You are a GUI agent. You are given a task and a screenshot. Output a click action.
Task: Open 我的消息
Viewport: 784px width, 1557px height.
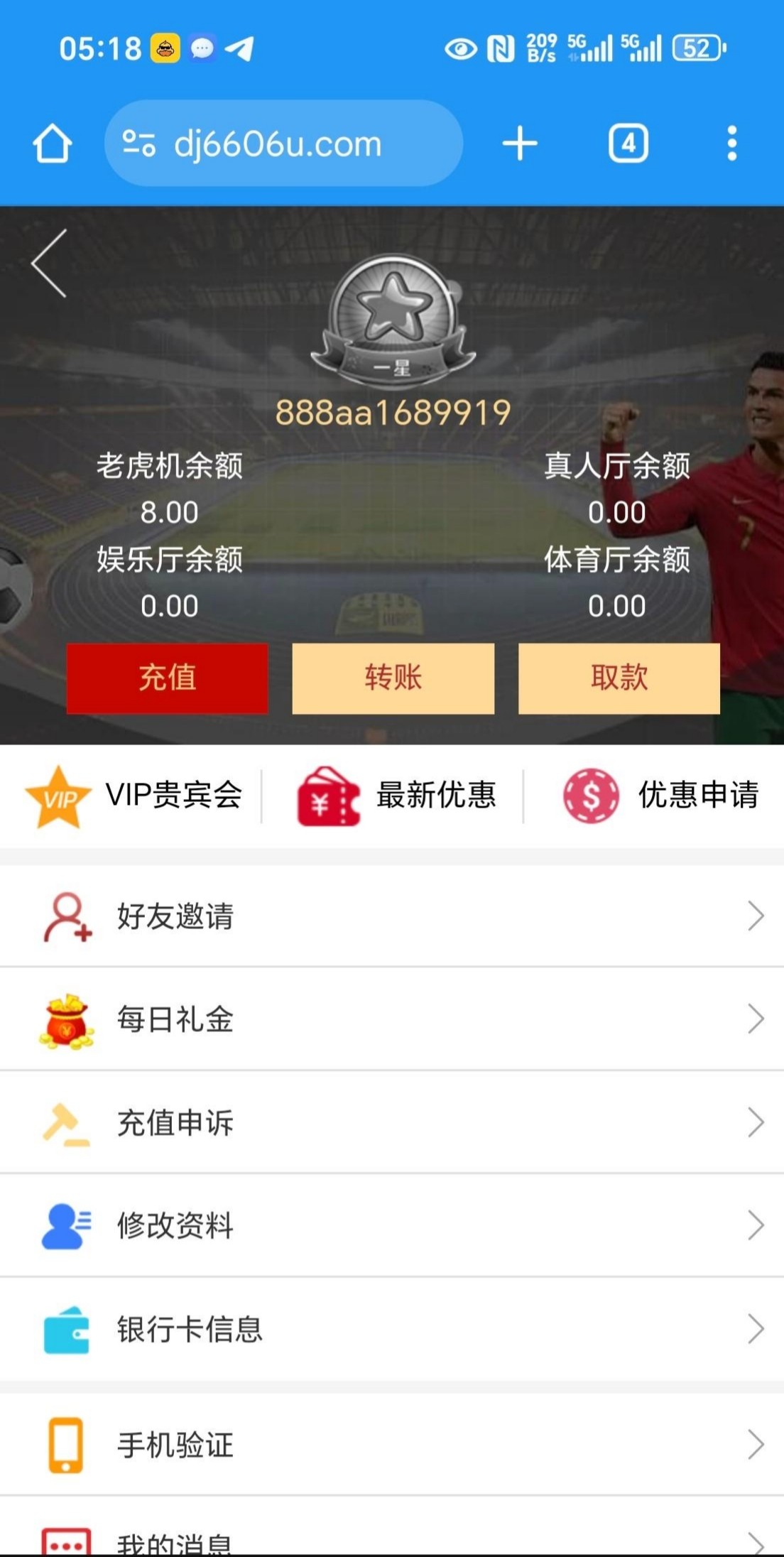(x=392, y=1540)
